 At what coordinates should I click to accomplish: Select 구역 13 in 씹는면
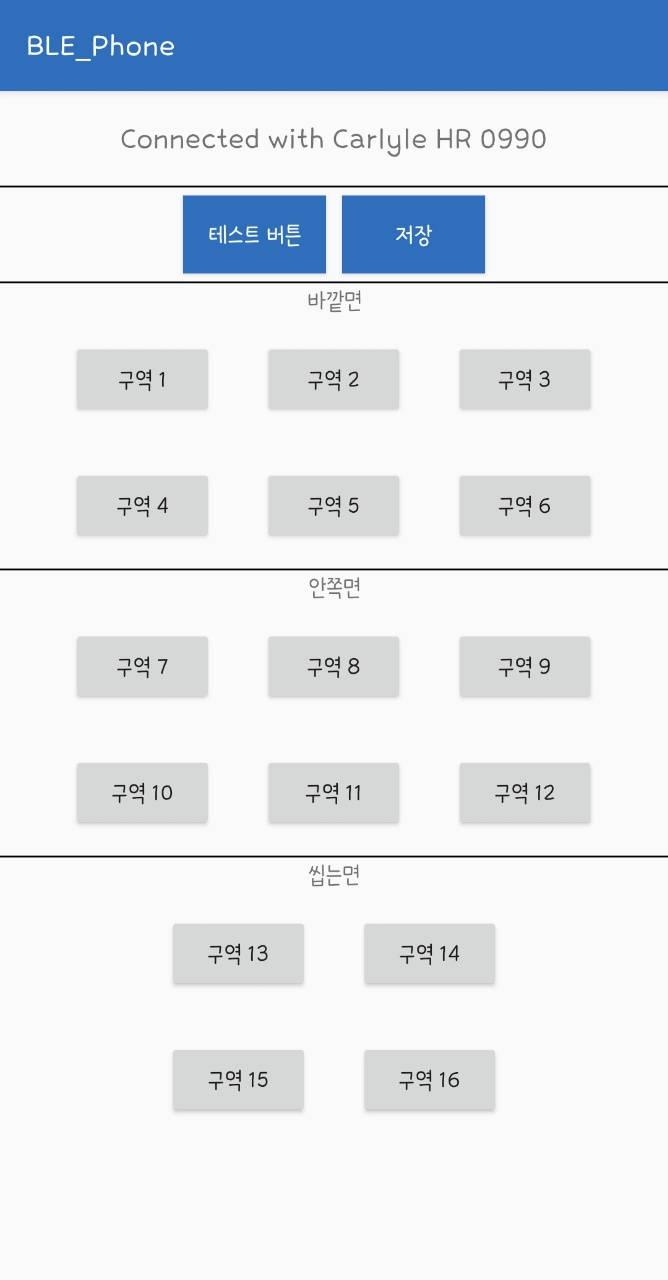238,953
